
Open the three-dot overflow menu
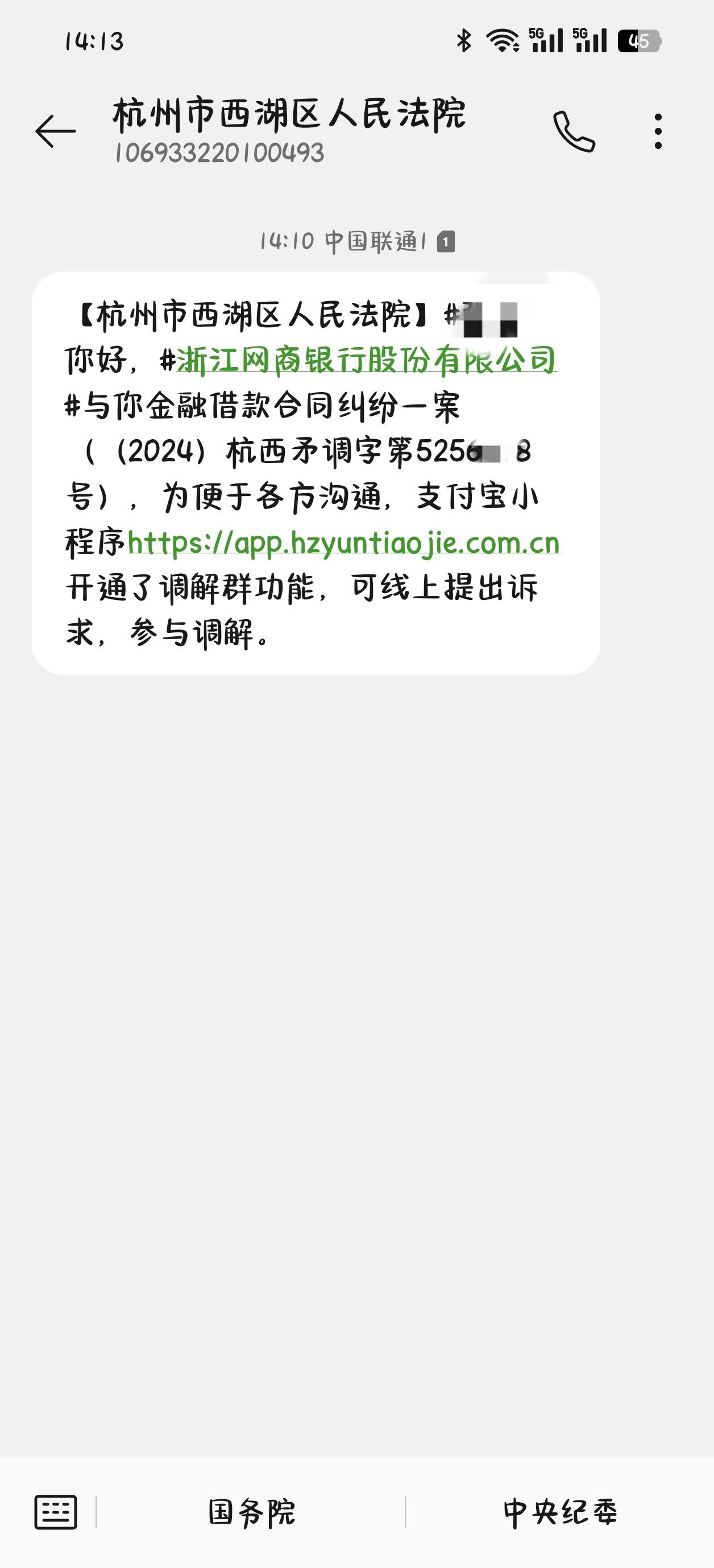[x=658, y=131]
